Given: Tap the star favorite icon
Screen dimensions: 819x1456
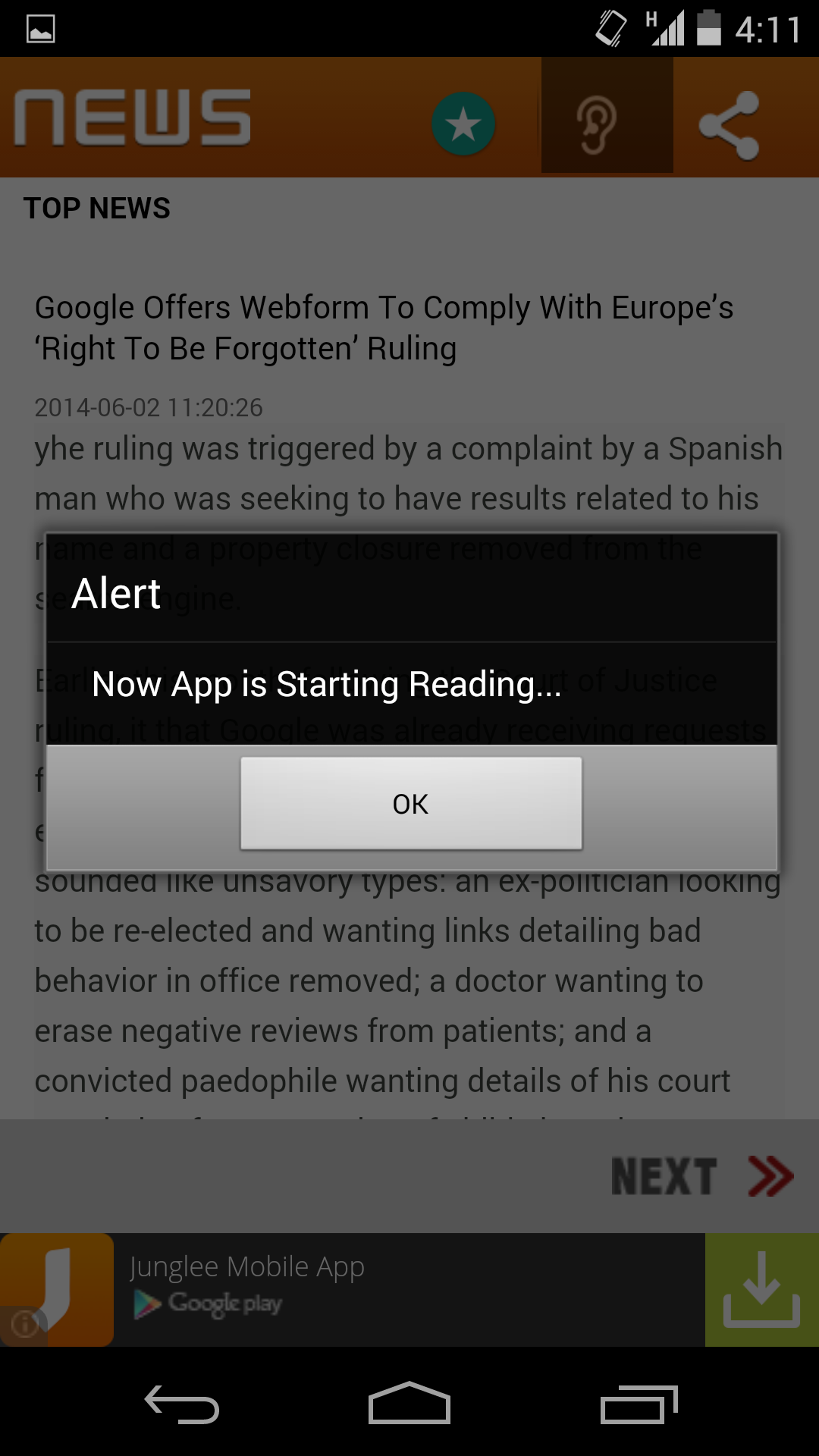Looking at the screenshot, I should point(463,124).
